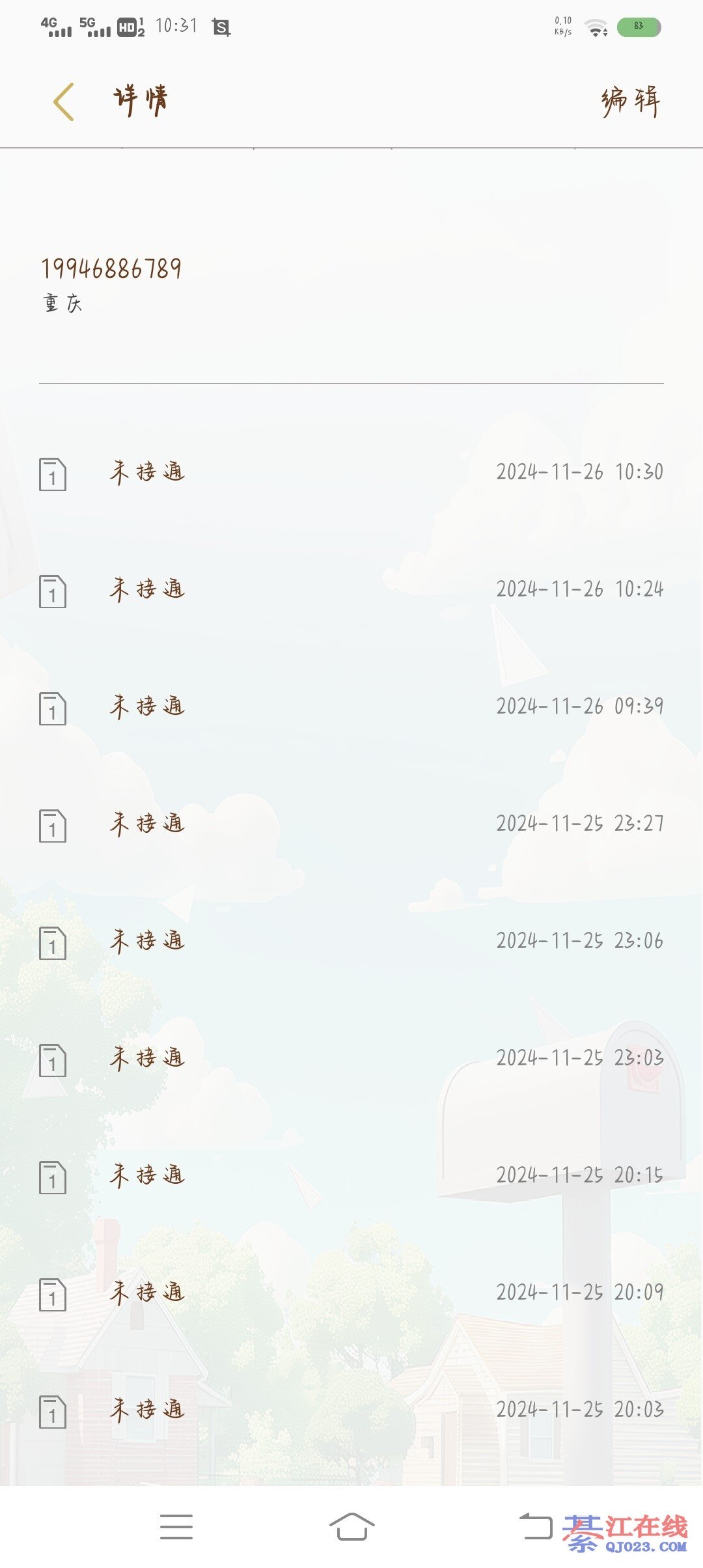
Task: Tap phone number 19946886789
Action: (111, 268)
